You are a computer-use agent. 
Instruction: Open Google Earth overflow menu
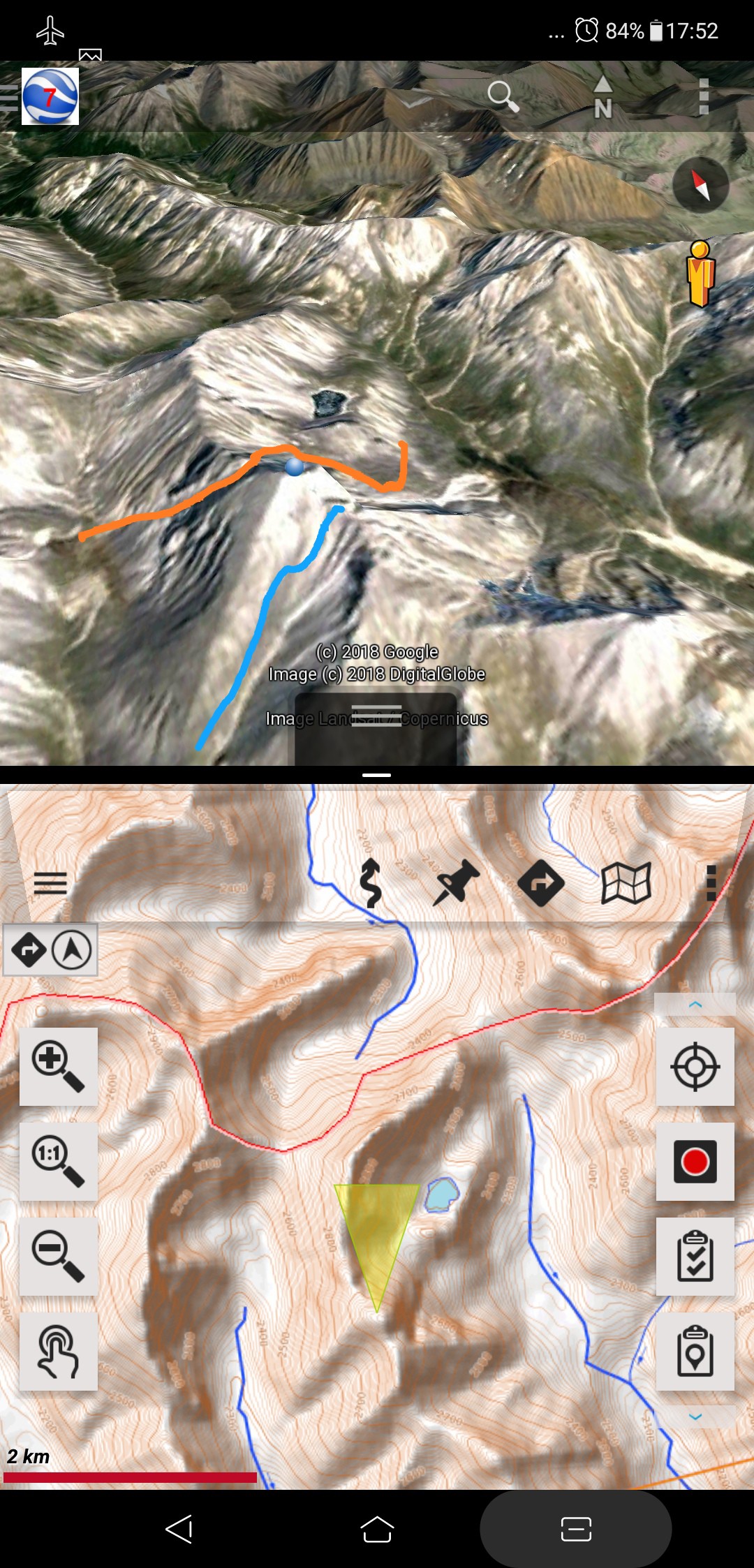[704, 96]
